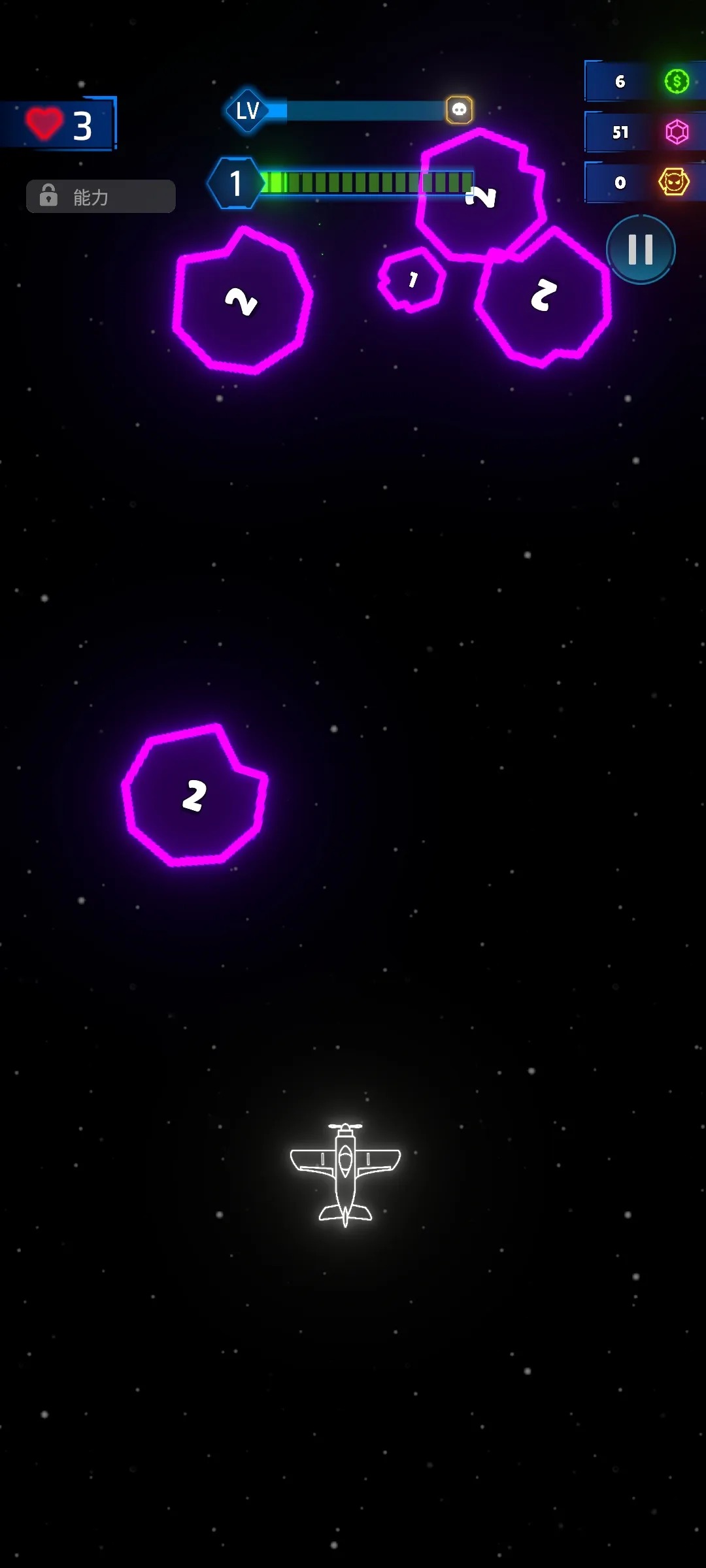
Task: Tap the locked 能力 ability button
Action: coord(101,196)
